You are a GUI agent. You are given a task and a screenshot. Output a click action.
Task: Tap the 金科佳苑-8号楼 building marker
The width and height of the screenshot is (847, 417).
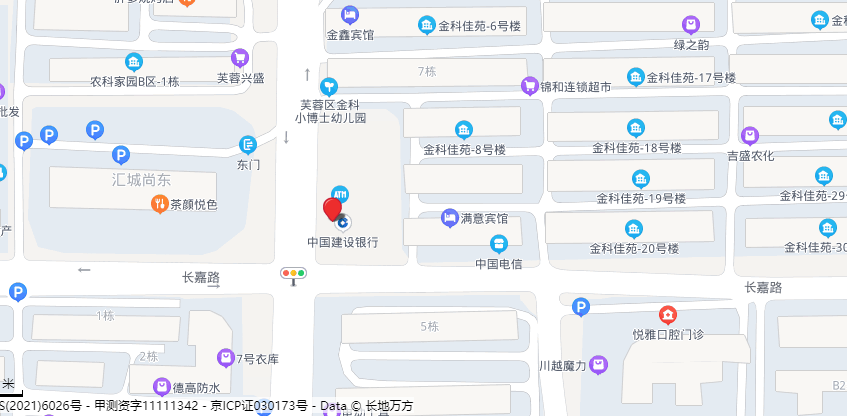click(463, 129)
